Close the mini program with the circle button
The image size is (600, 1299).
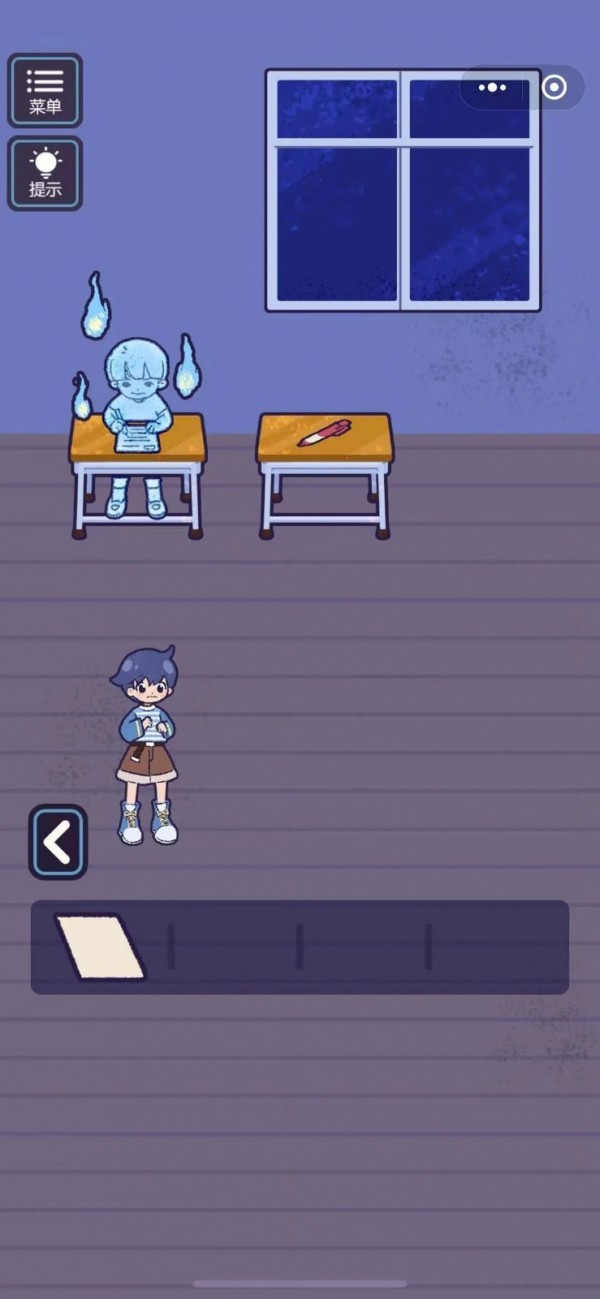553,88
